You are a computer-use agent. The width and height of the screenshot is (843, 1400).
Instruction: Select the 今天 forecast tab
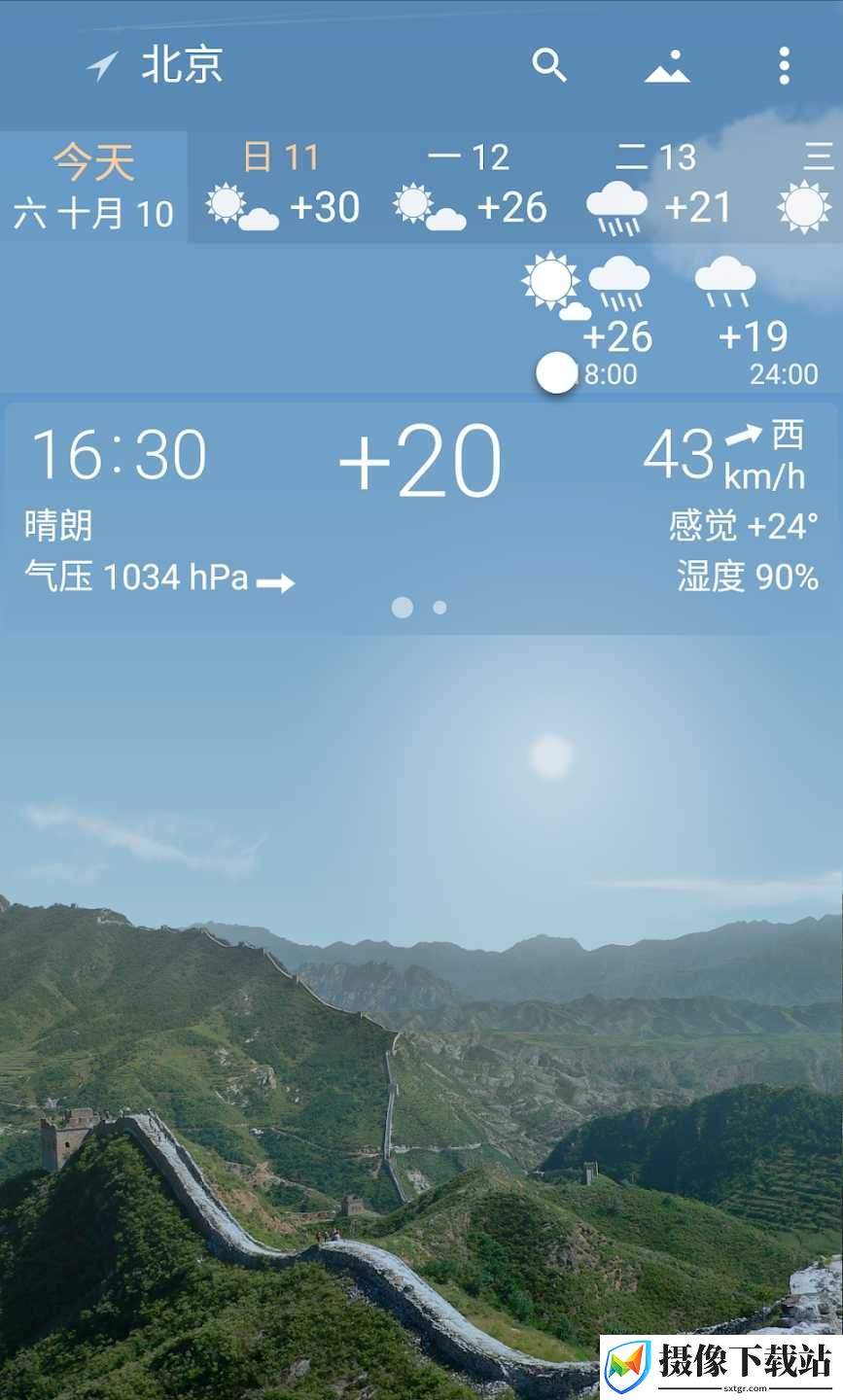(x=93, y=187)
